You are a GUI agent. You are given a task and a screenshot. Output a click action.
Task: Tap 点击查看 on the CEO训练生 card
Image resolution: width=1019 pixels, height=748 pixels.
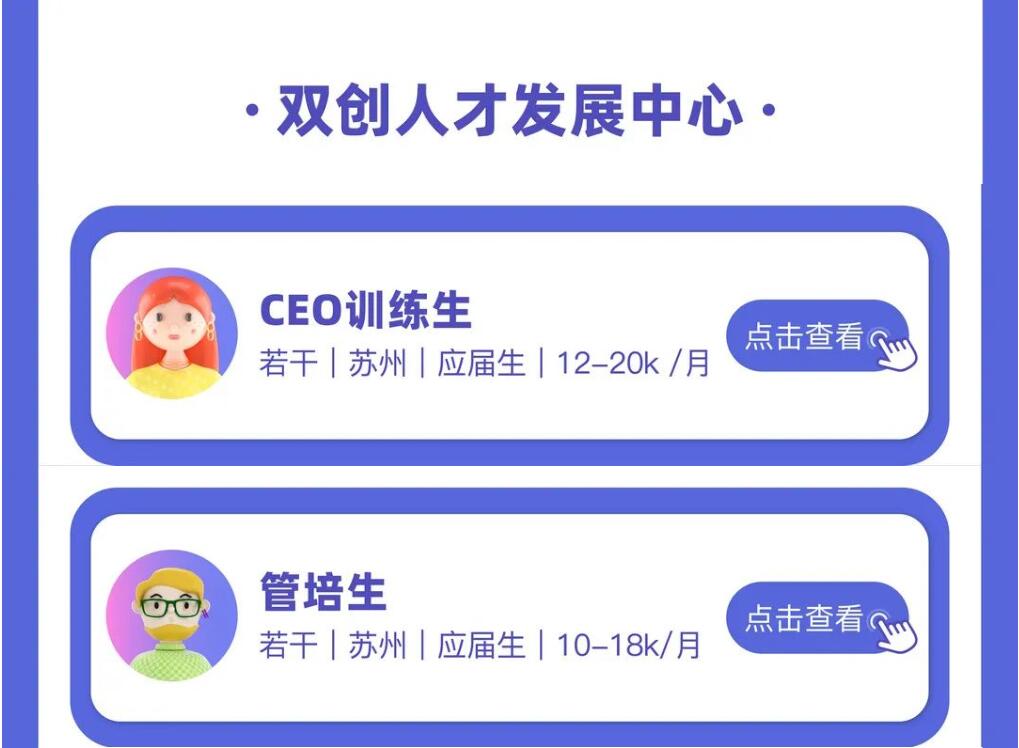click(816, 337)
